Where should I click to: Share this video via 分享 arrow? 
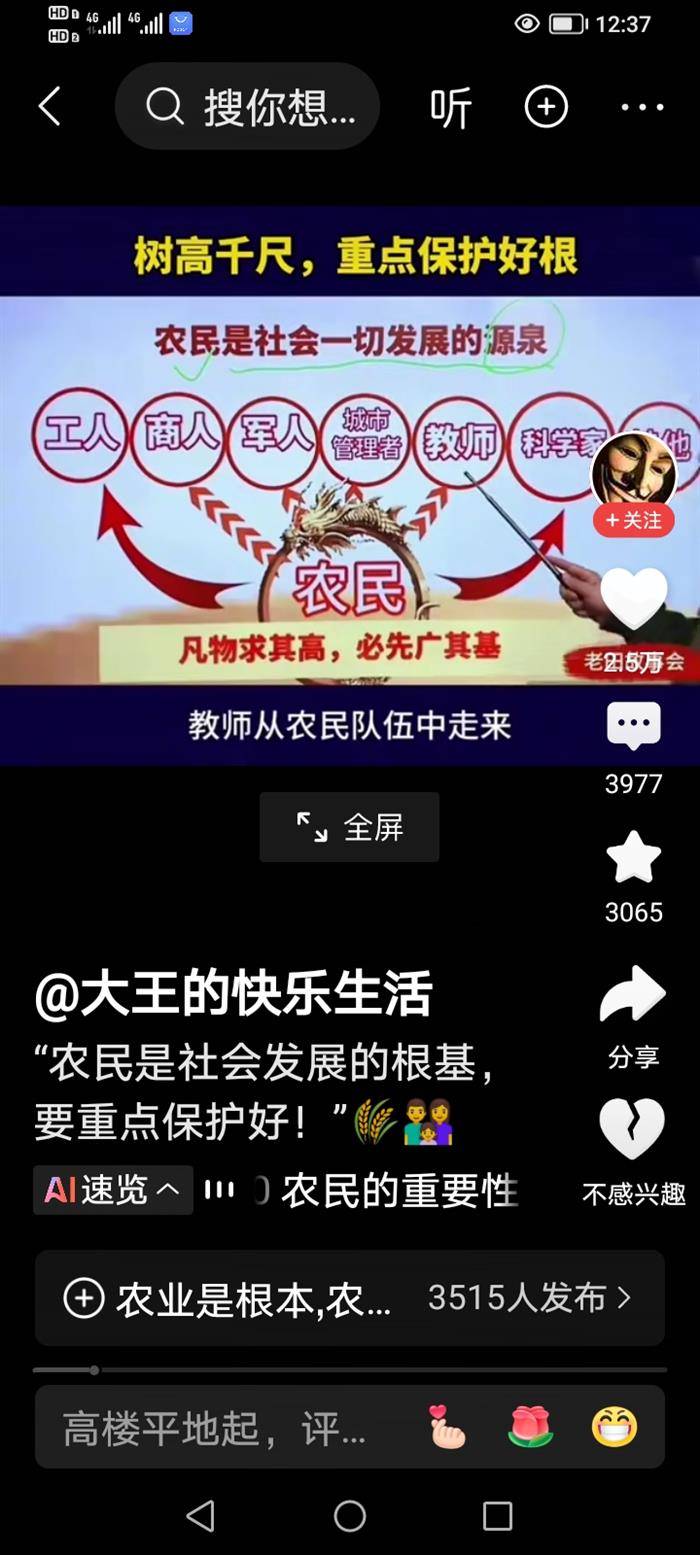(633, 995)
